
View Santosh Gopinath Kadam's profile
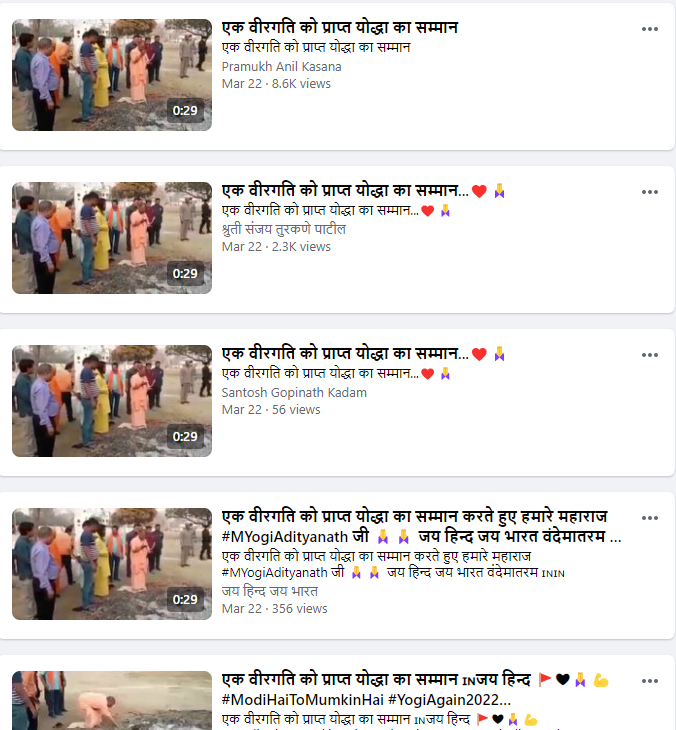point(294,392)
